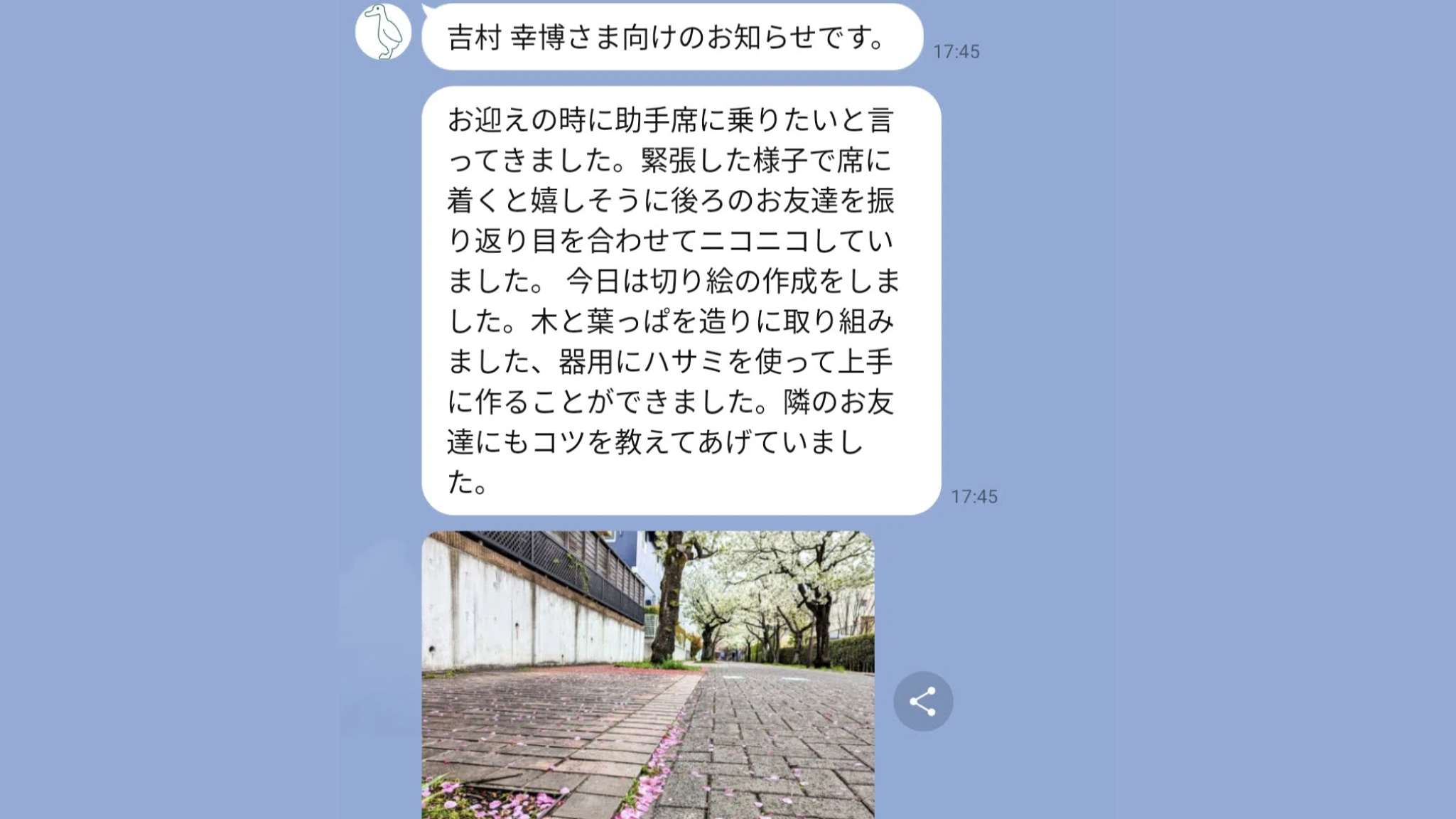This screenshot has height=819, width=1456.
Task: Share the cherry blossom street photo
Action: (922, 702)
